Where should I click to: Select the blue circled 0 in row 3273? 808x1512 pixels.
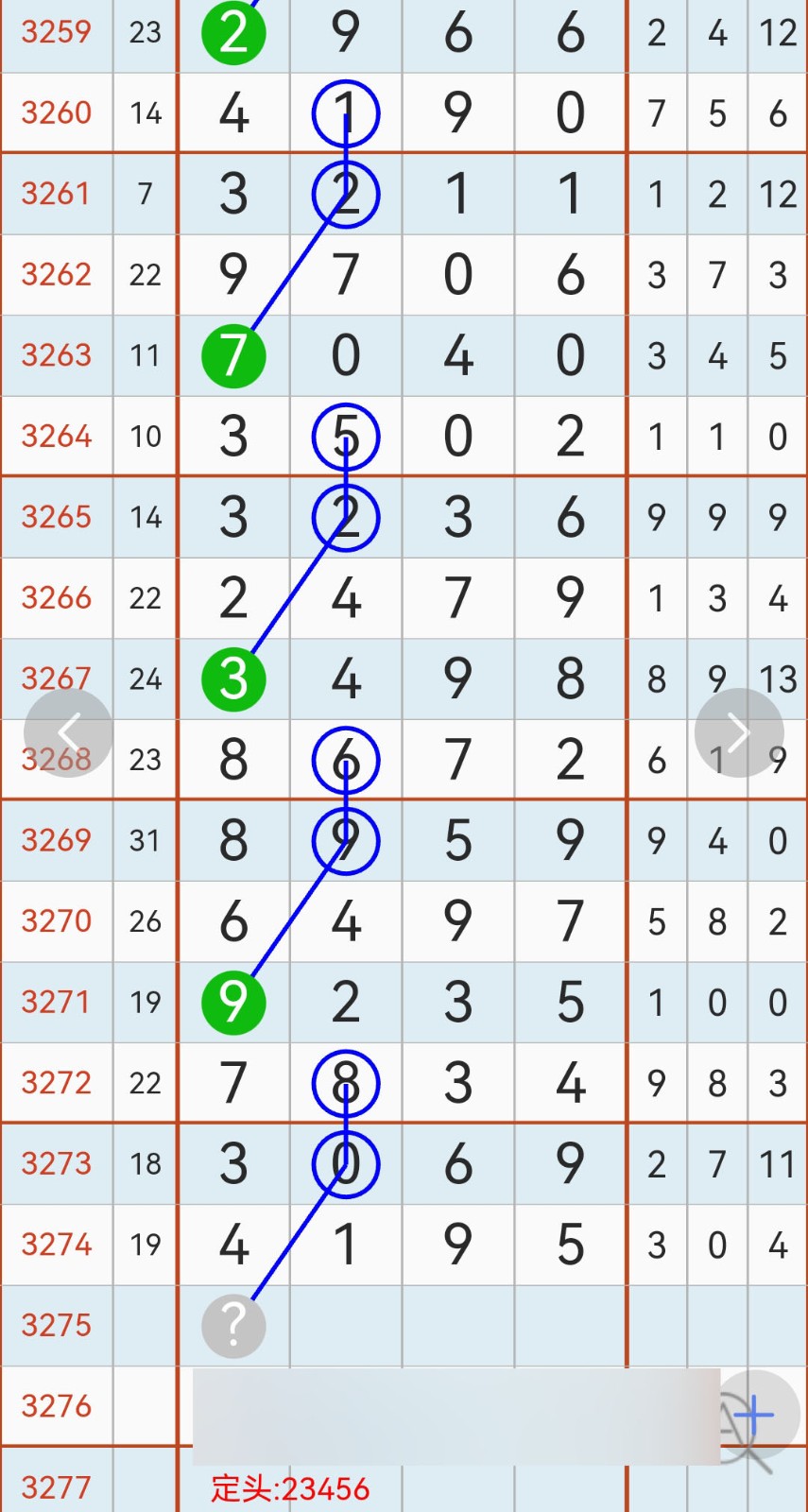click(x=346, y=1164)
